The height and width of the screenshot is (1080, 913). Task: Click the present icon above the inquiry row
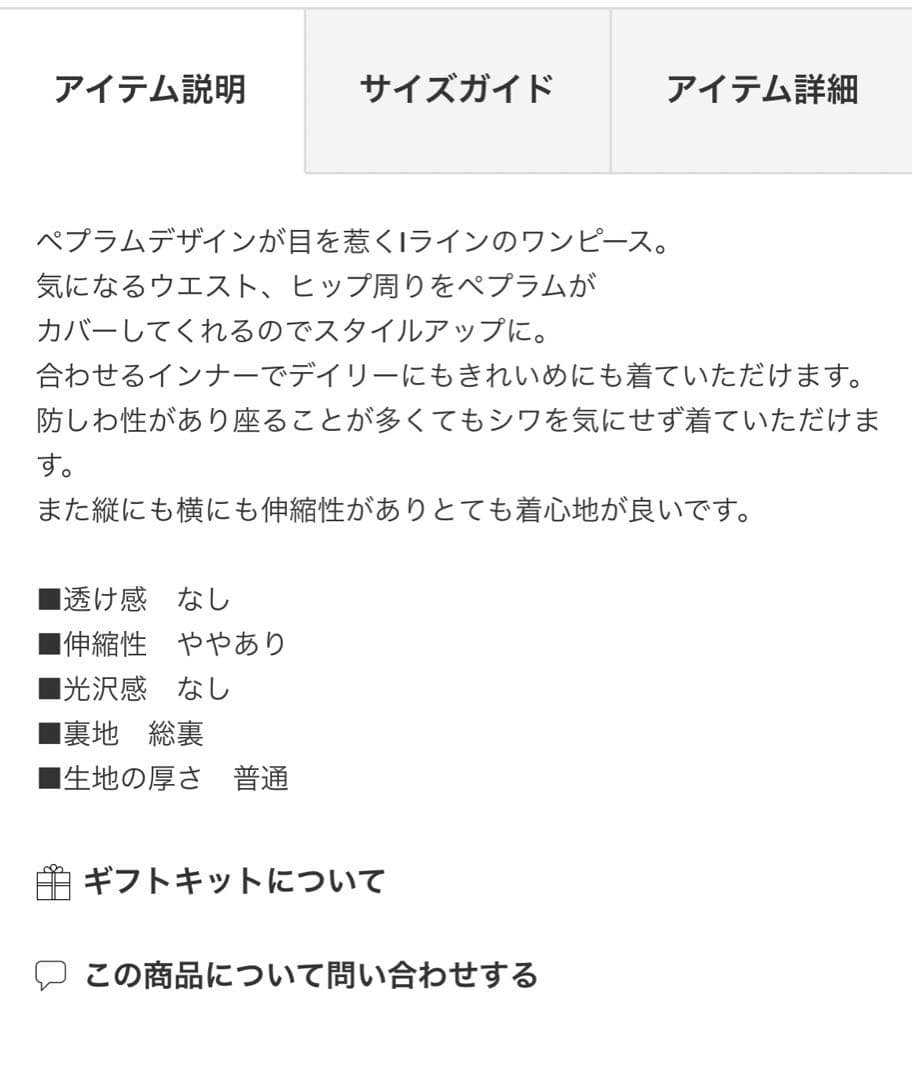coord(52,881)
